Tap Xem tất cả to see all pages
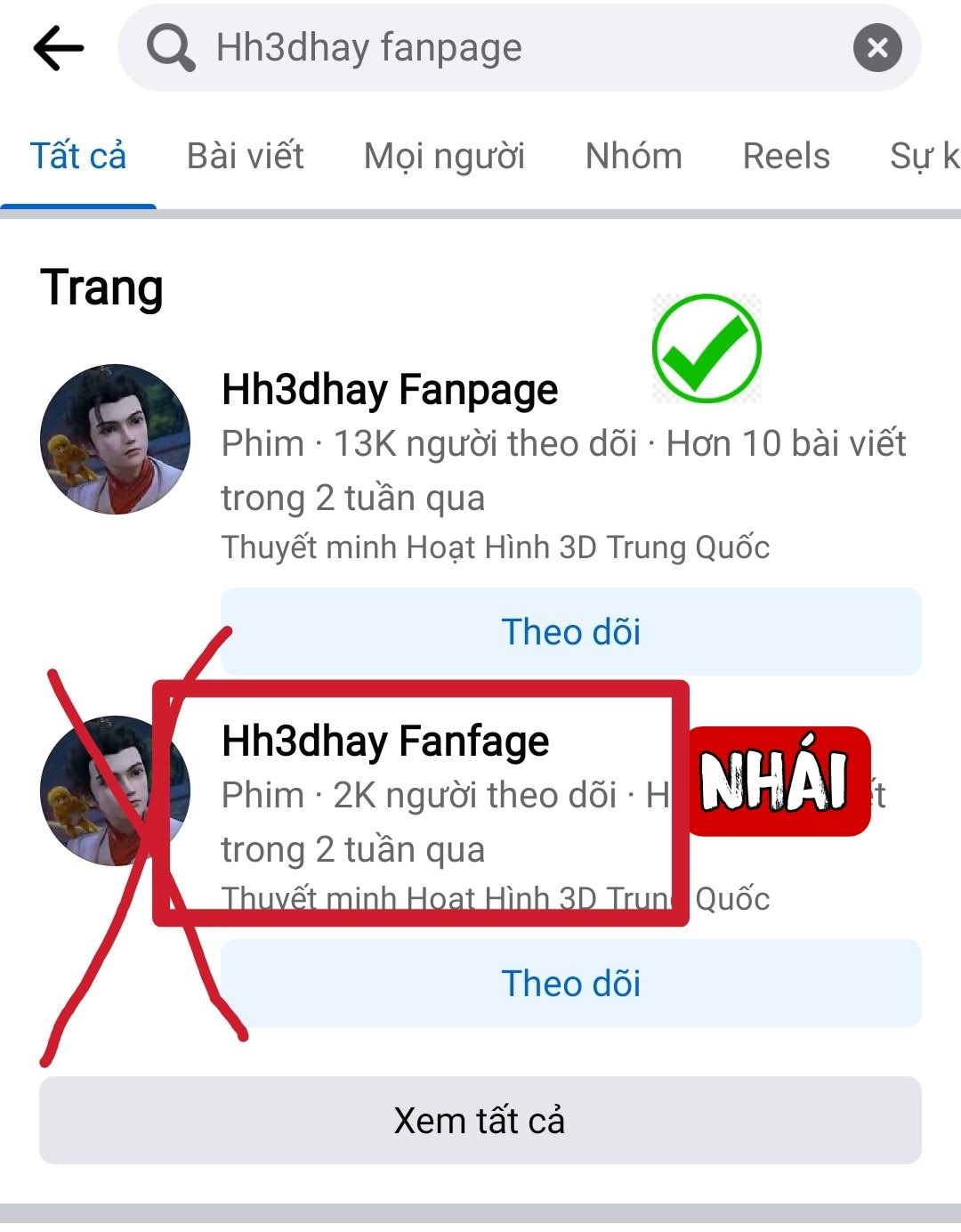Image resolution: width=961 pixels, height=1232 pixels. tap(480, 1121)
